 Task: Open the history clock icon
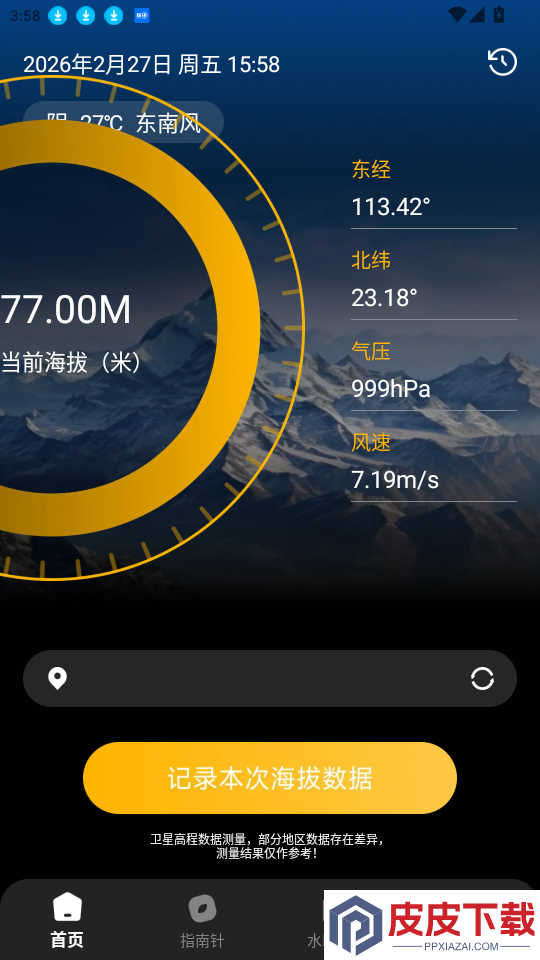coord(502,62)
